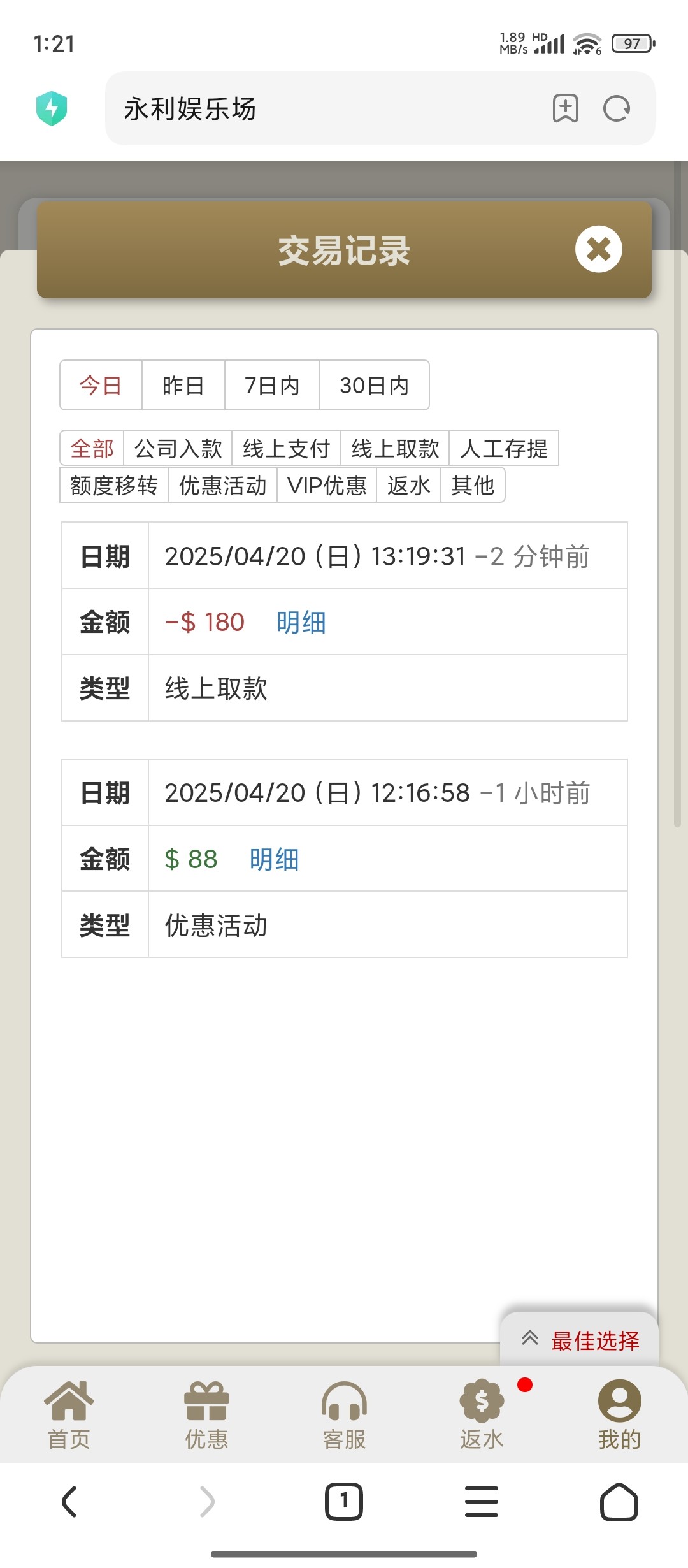This screenshot has width=688, height=1568.
Task: Bookmark this page in the browser
Action: 565,108
